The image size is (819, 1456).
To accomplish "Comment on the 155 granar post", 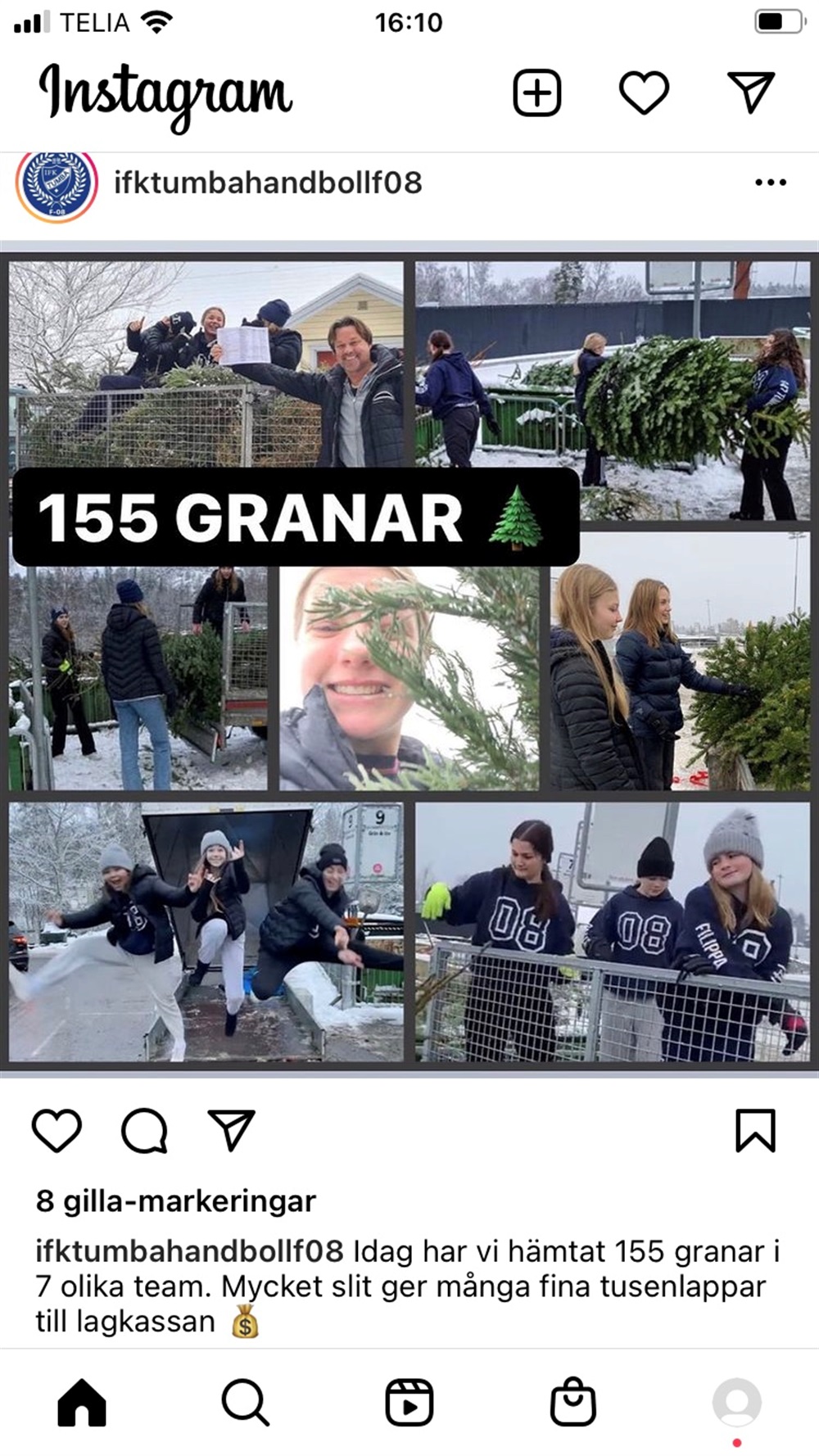I will pyautogui.click(x=144, y=1131).
